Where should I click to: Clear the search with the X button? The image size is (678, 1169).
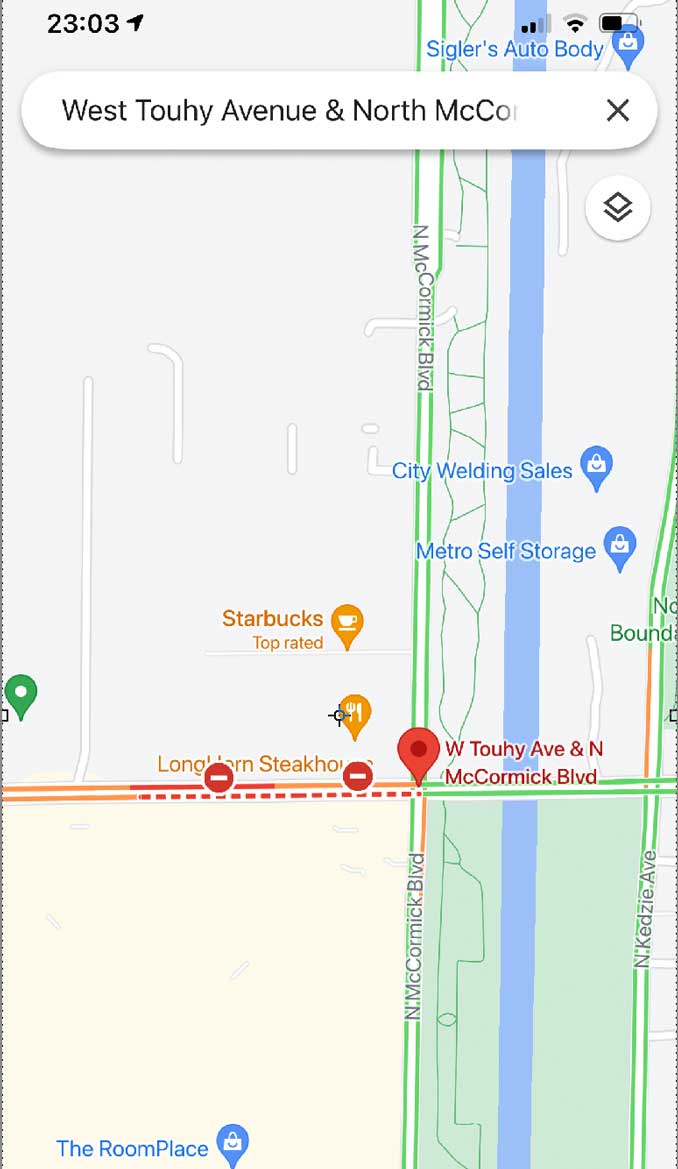(x=618, y=111)
